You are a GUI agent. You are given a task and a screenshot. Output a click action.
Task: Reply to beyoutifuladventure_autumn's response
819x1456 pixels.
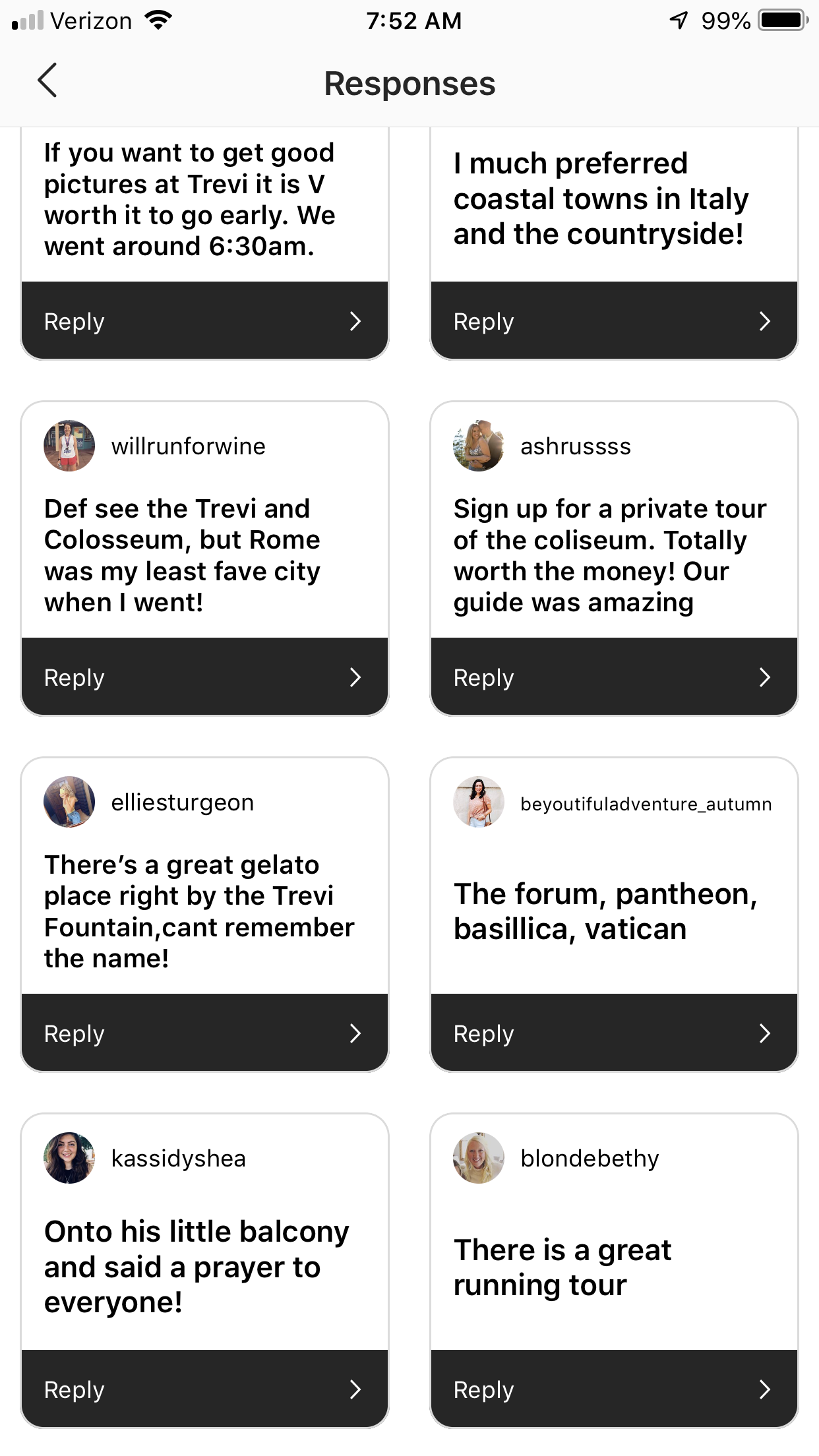point(613,1033)
